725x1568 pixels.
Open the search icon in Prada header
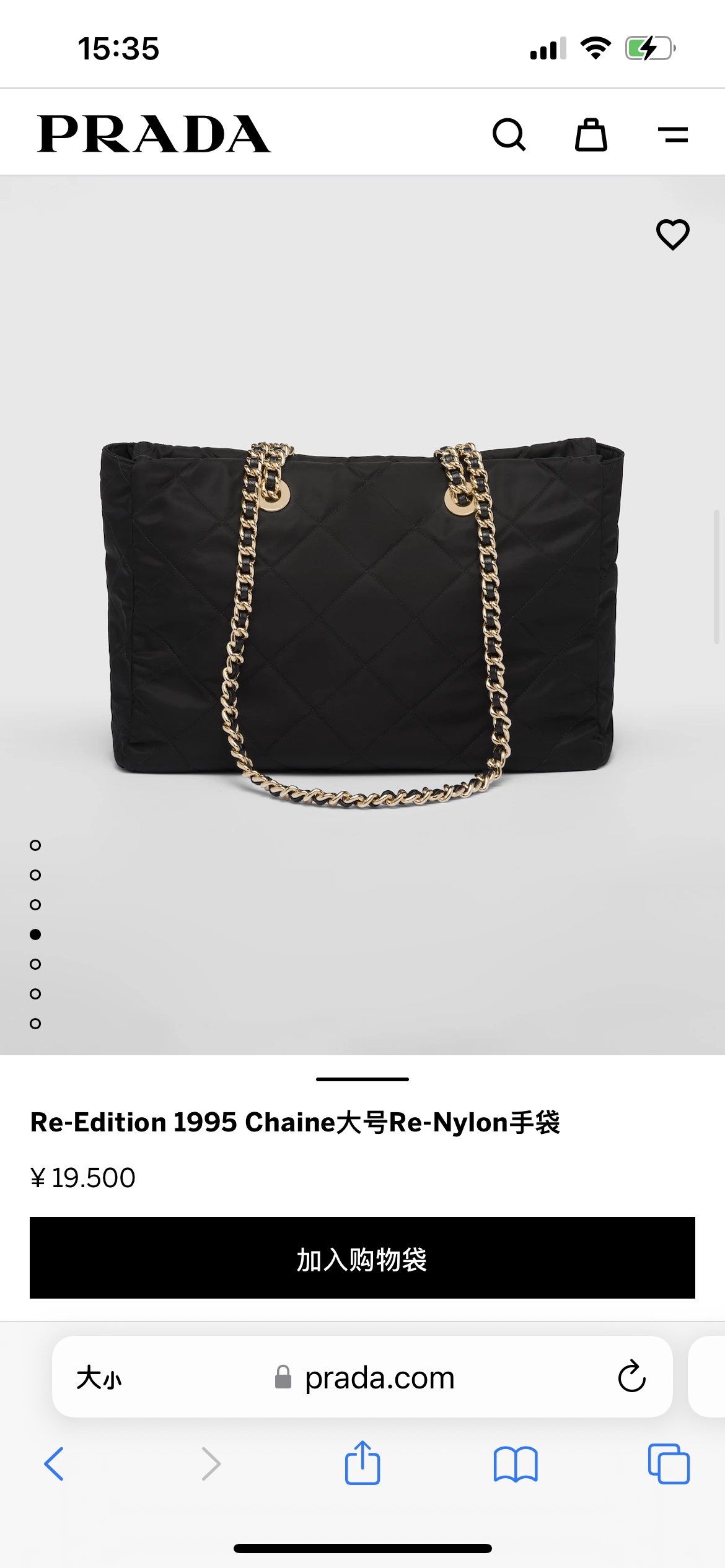click(x=509, y=134)
